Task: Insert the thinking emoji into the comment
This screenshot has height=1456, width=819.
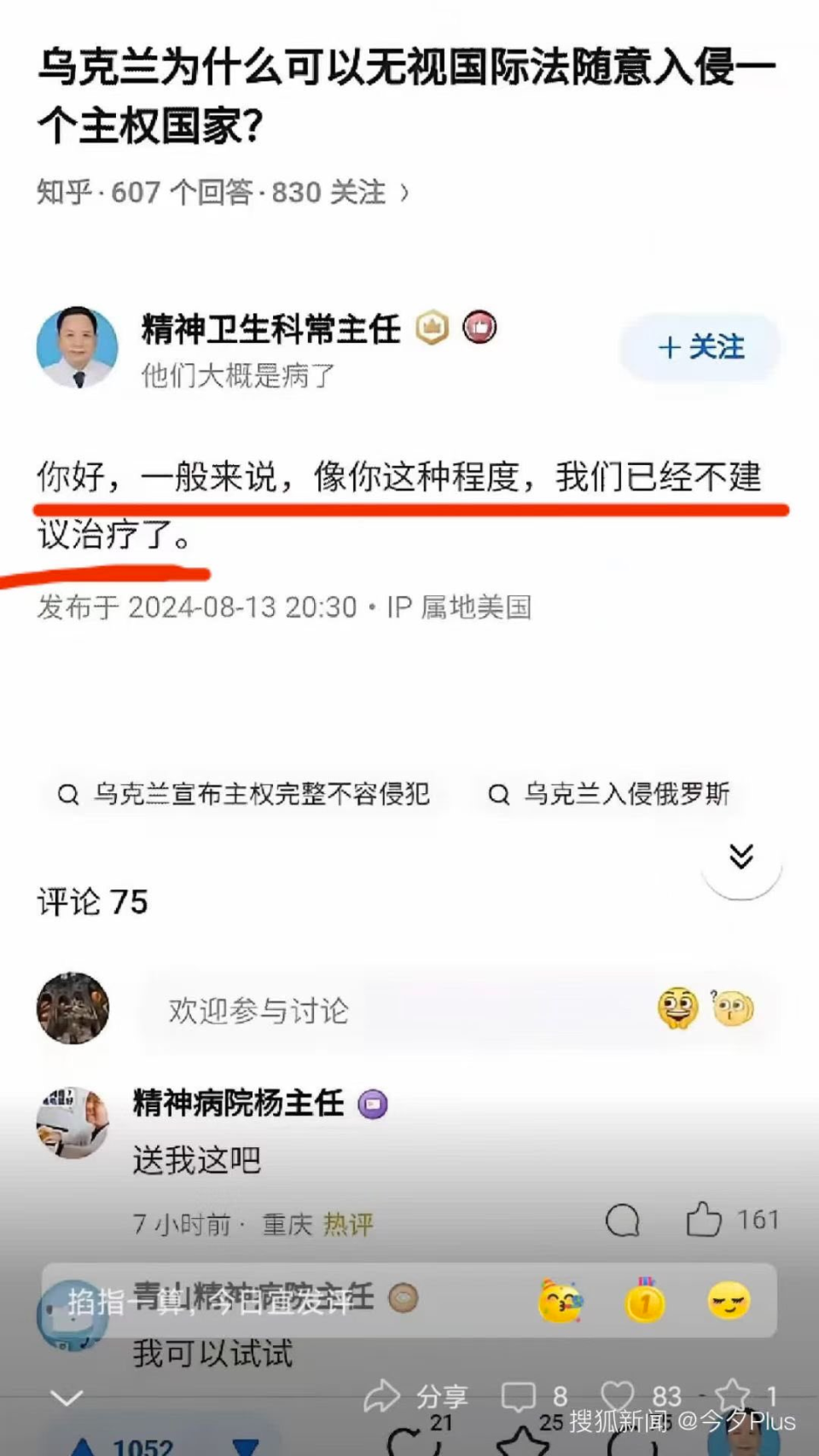Action: (x=732, y=1009)
